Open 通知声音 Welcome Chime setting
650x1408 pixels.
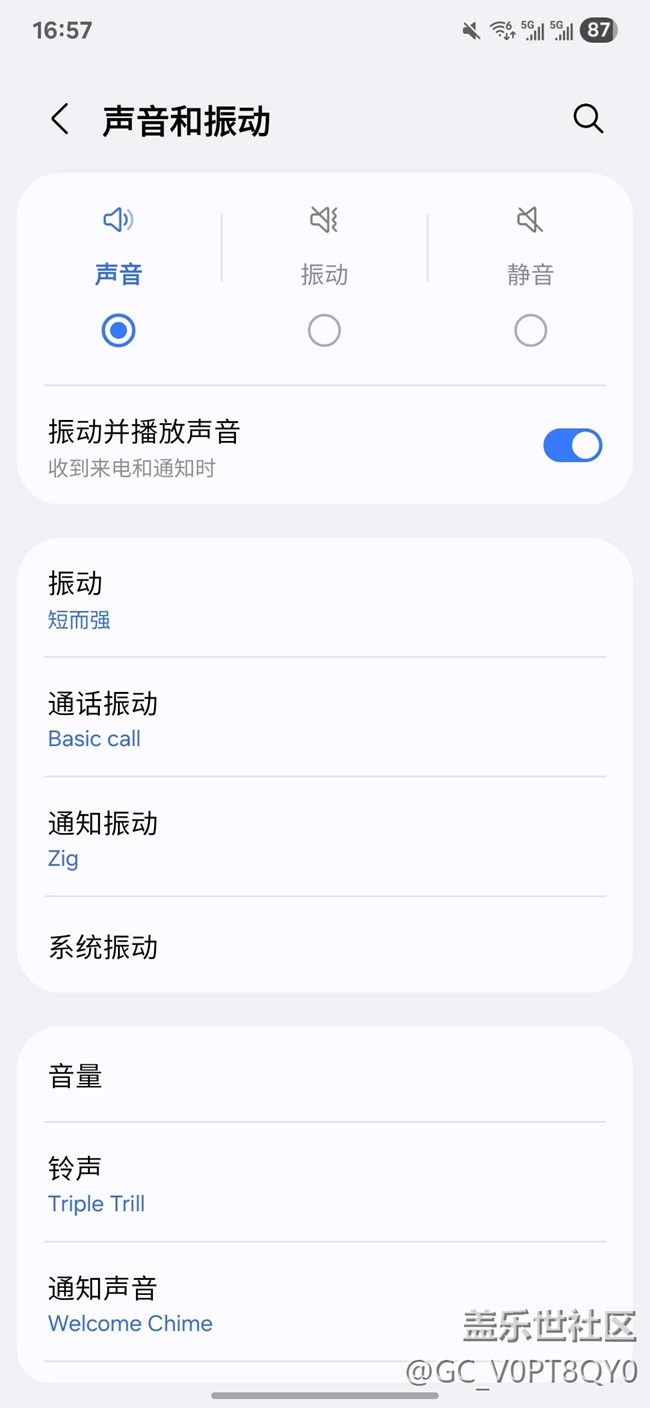pos(325,1303)
